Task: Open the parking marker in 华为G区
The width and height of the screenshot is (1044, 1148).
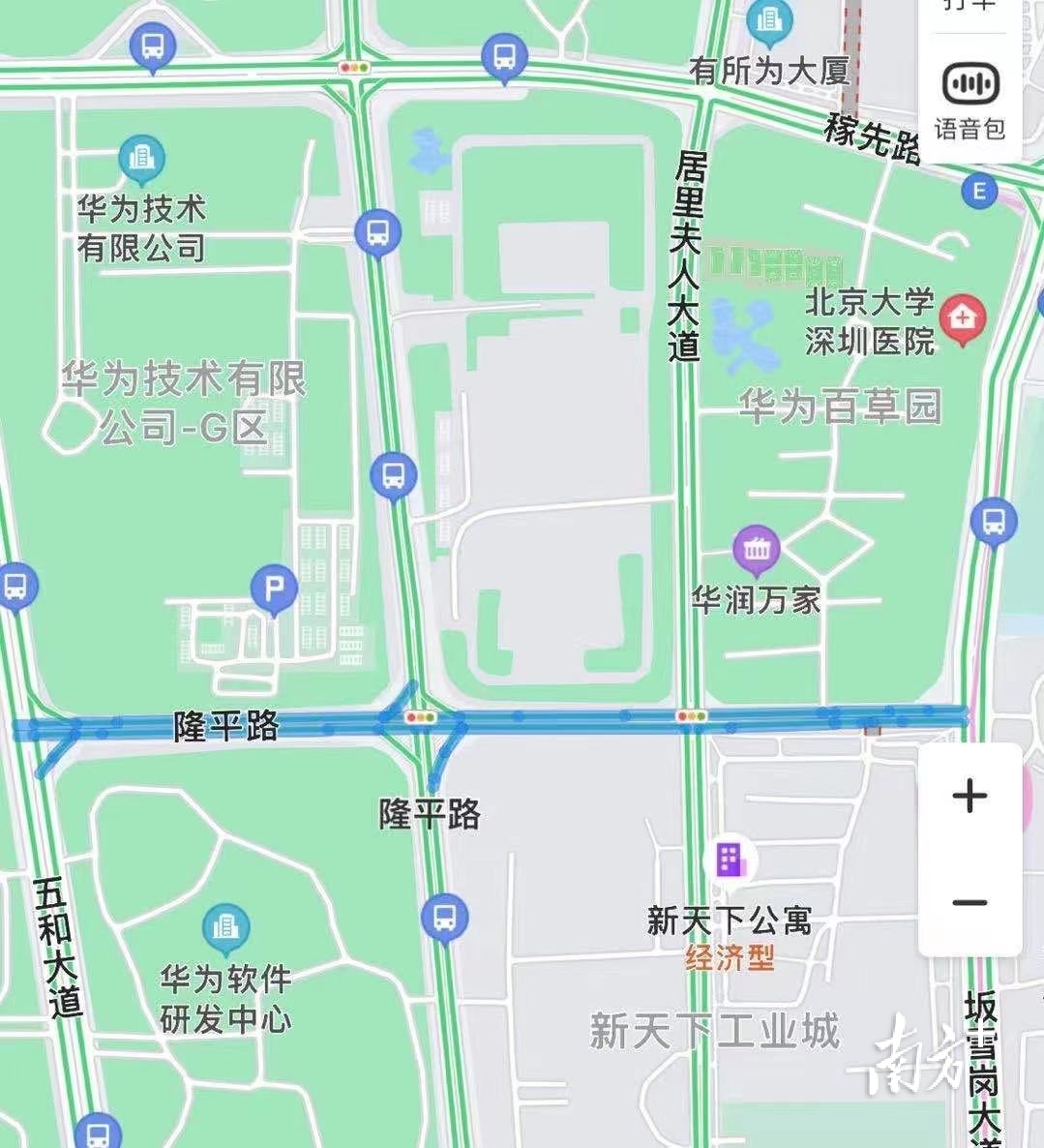Action: coord(274,587)
